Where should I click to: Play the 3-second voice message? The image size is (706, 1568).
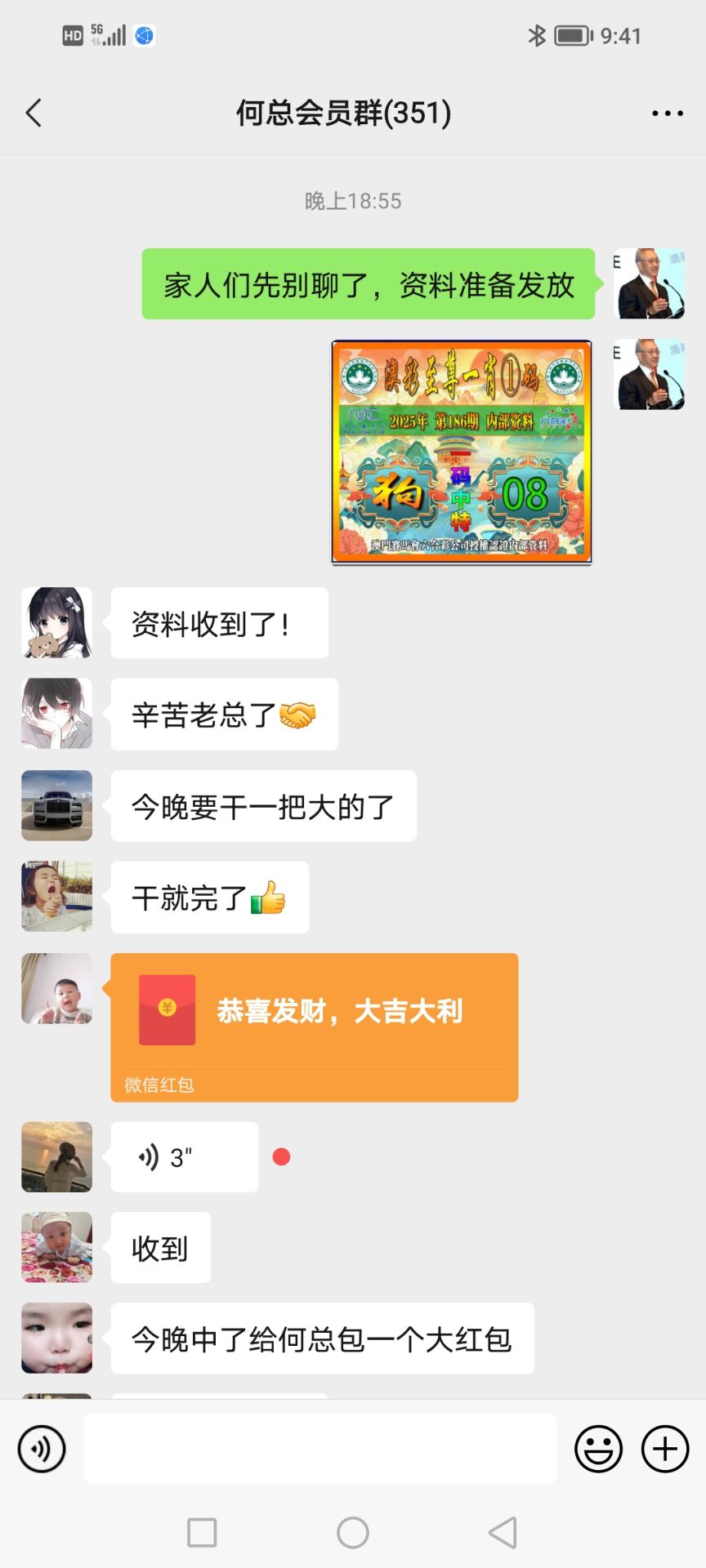184,1156
